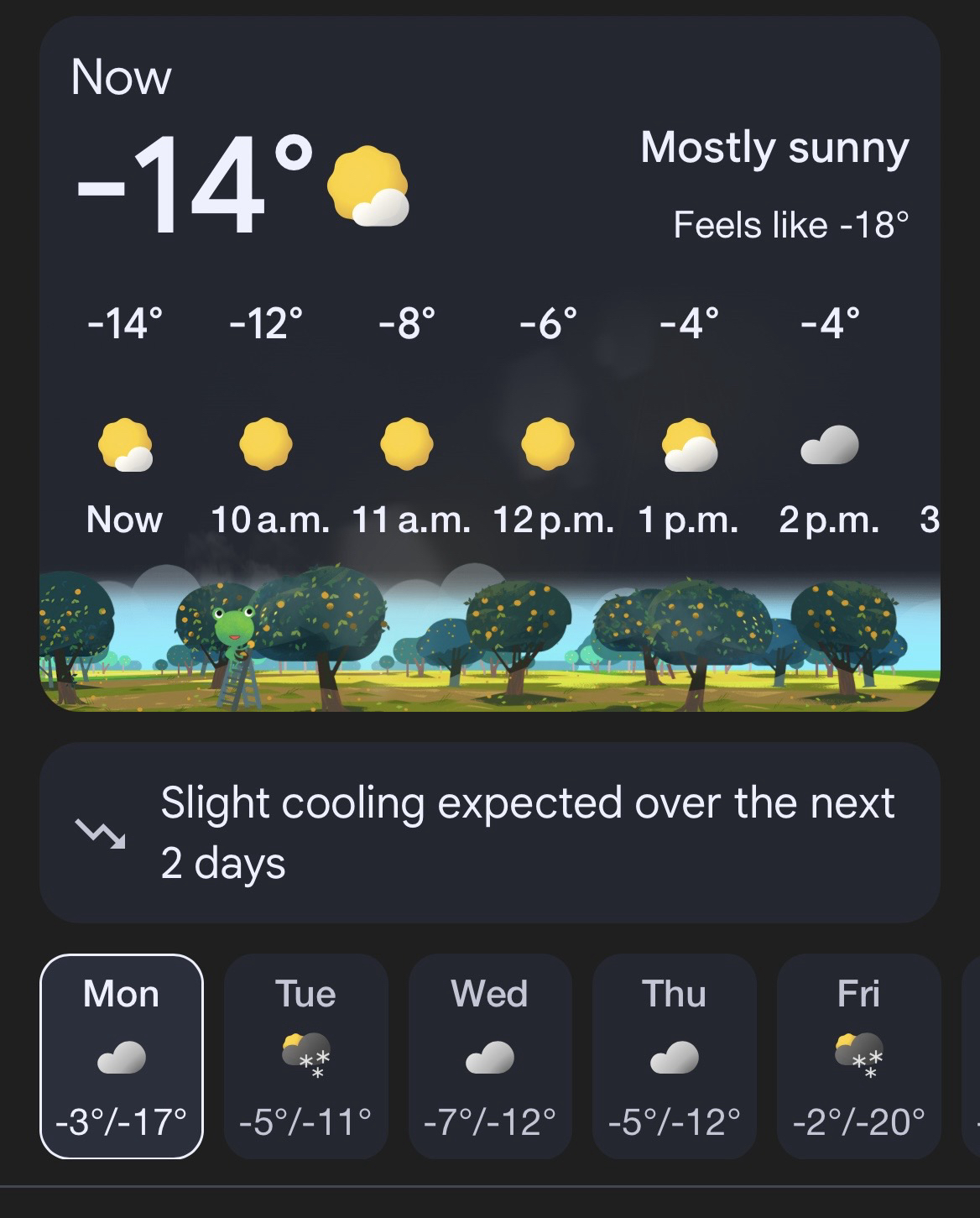Show Friday's forecast
The width and height of the screenshot is (980, 1218).
[858, 1056]
